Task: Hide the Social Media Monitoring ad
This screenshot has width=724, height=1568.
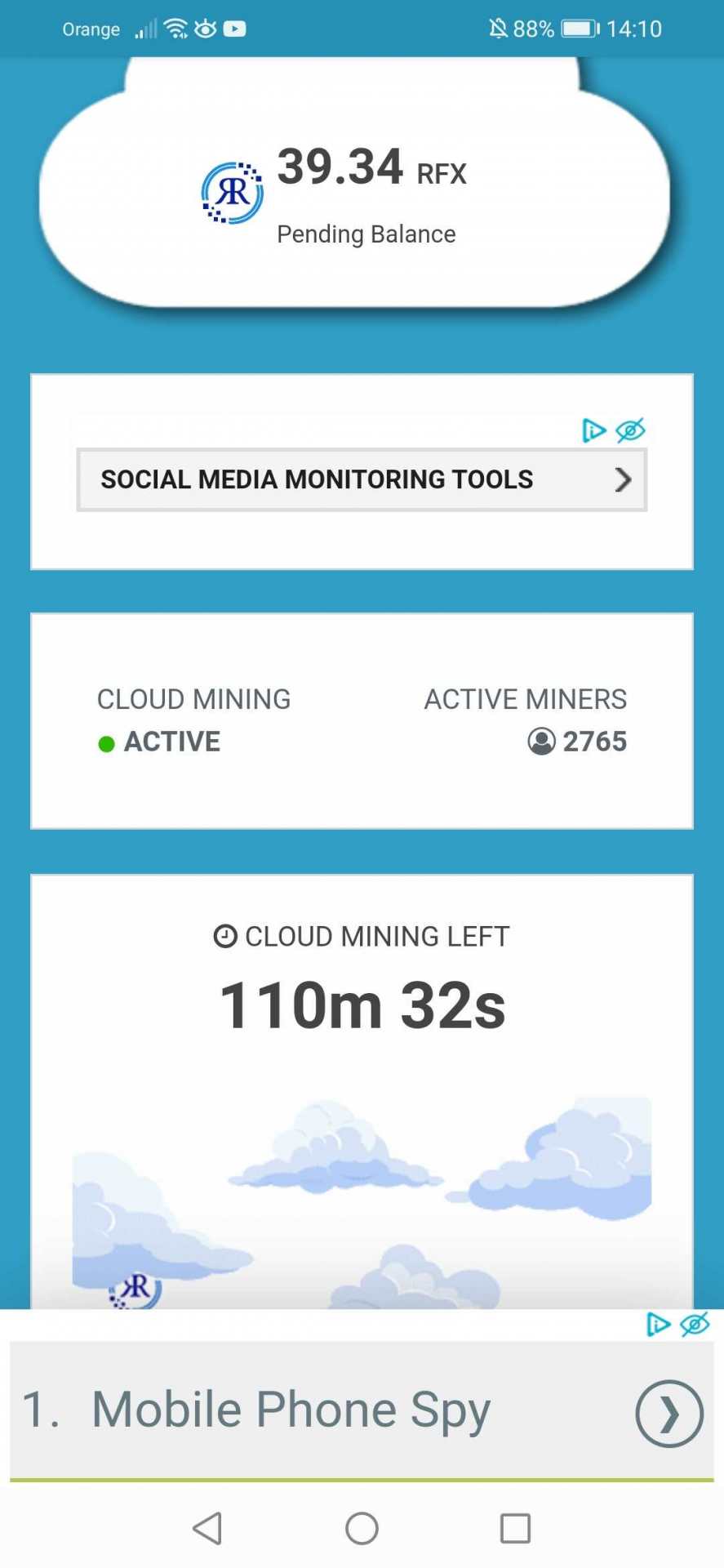Action: pyautogui.click(x=630, y=430)
